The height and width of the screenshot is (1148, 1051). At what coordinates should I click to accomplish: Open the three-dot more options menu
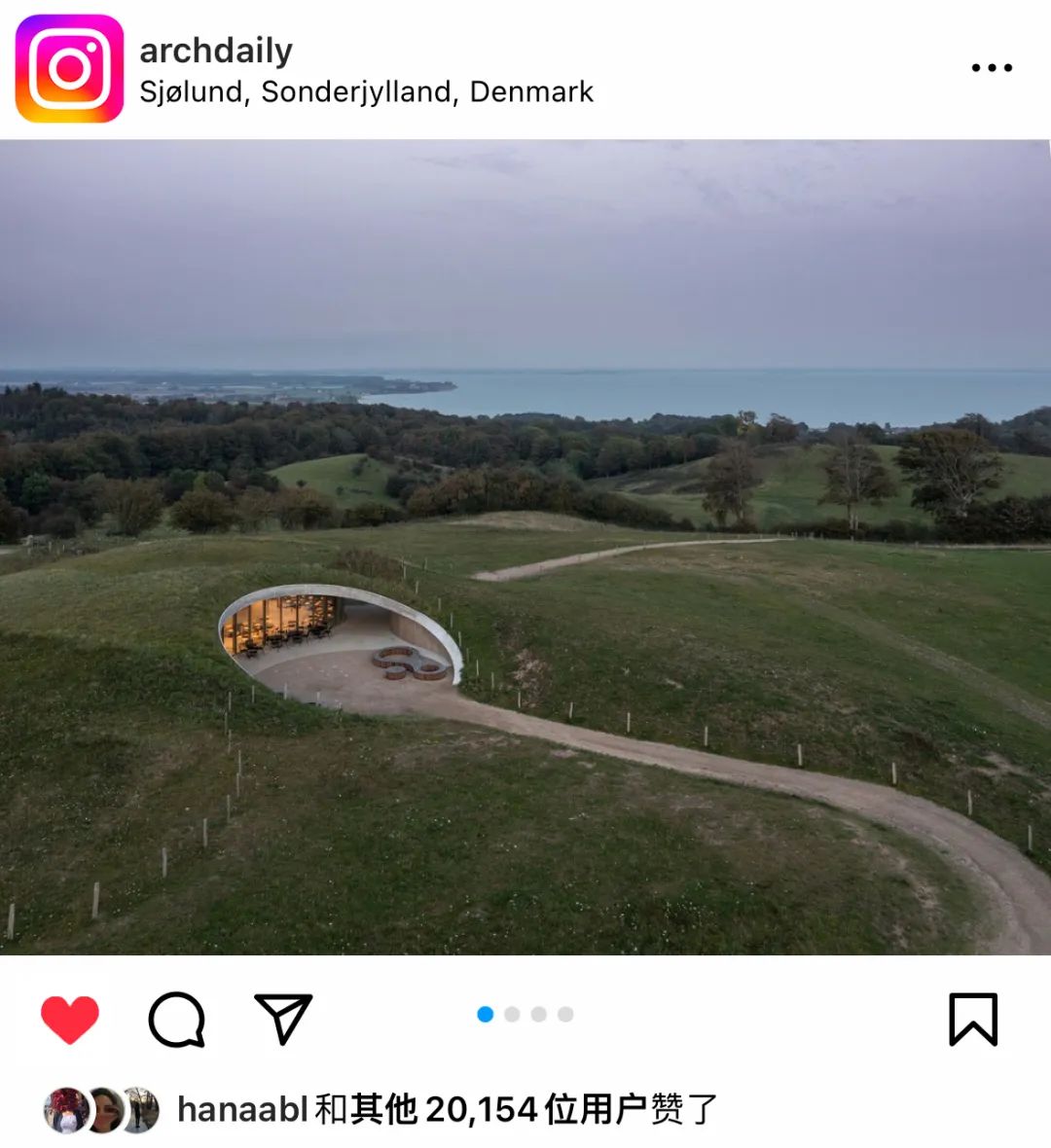[x=991, y=68]
